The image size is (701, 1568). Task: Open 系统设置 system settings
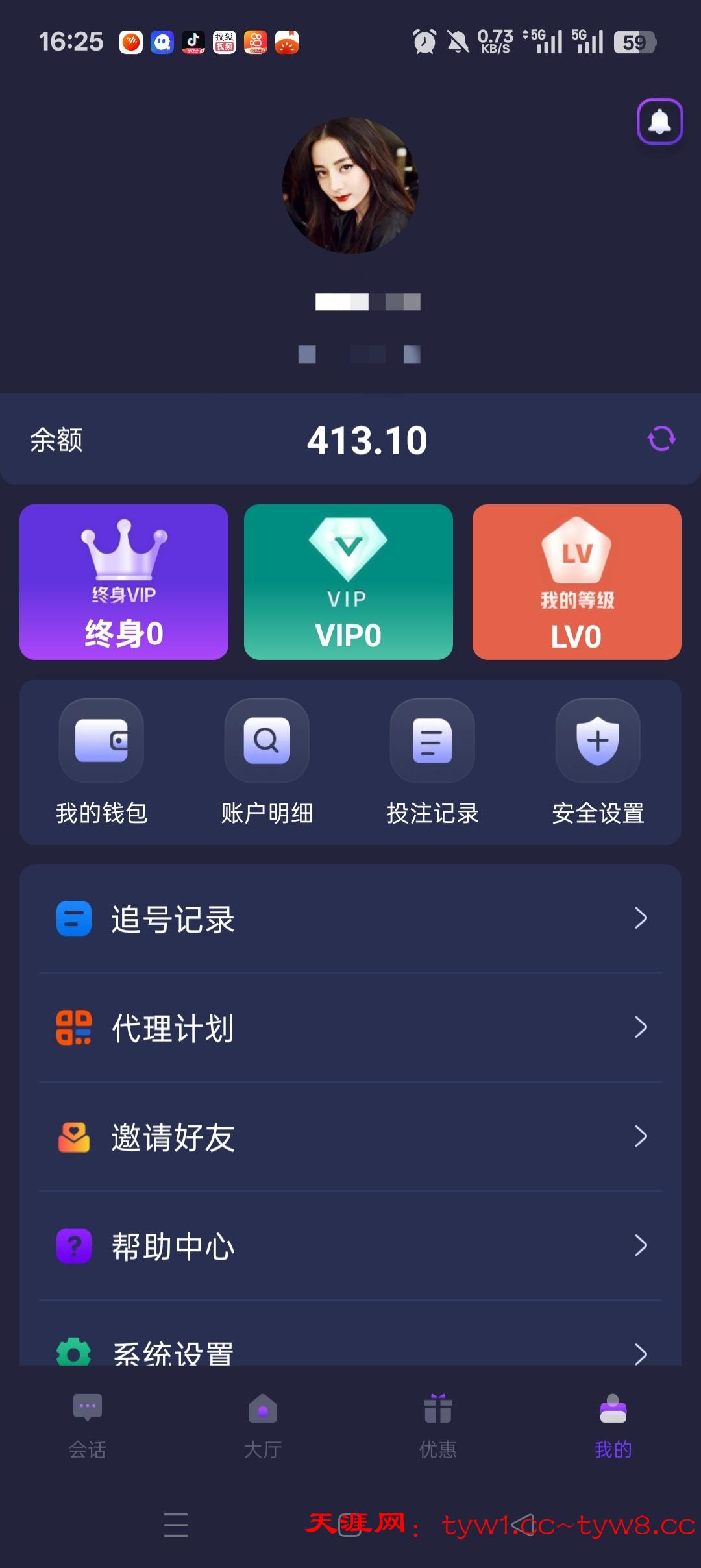pos(350,1351)
